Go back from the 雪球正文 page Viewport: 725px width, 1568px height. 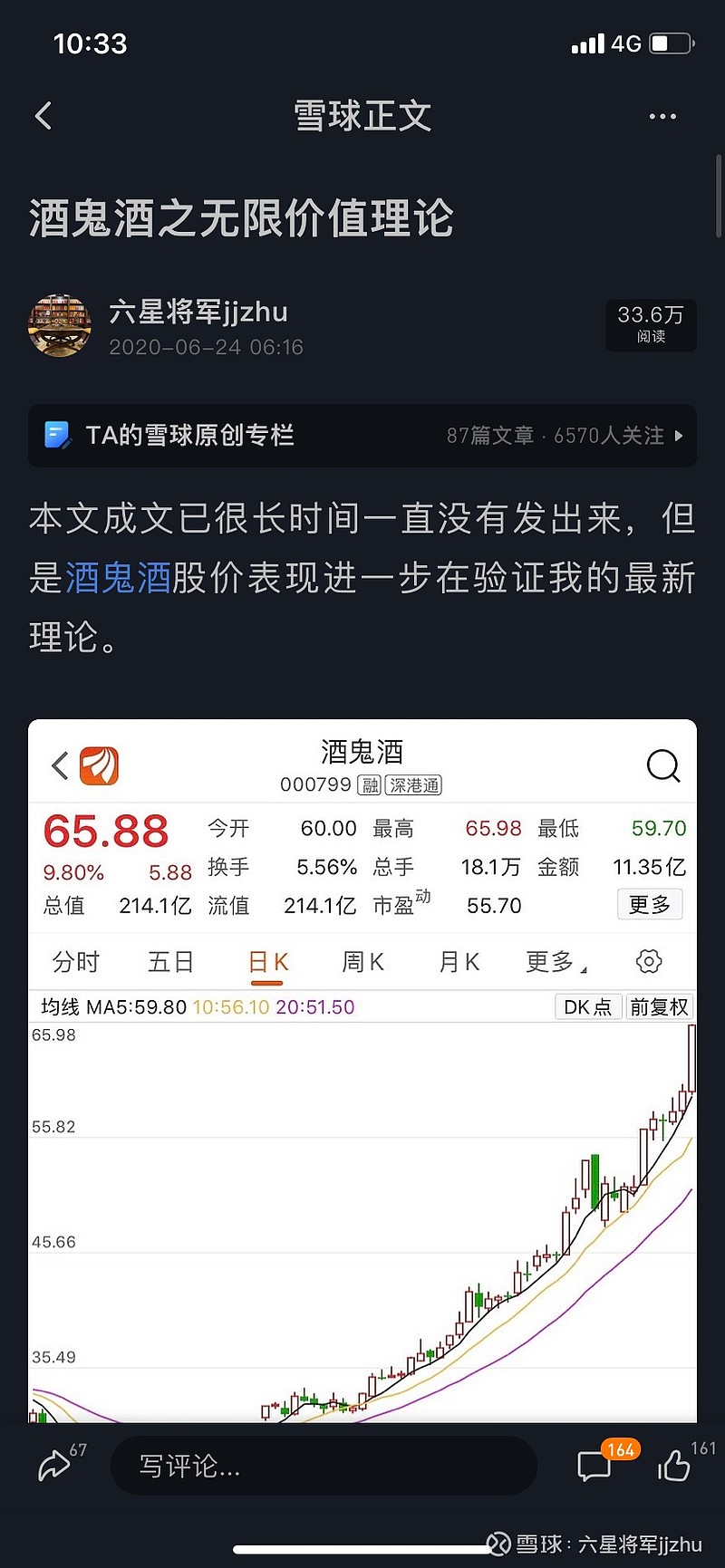tap(43, 116)
